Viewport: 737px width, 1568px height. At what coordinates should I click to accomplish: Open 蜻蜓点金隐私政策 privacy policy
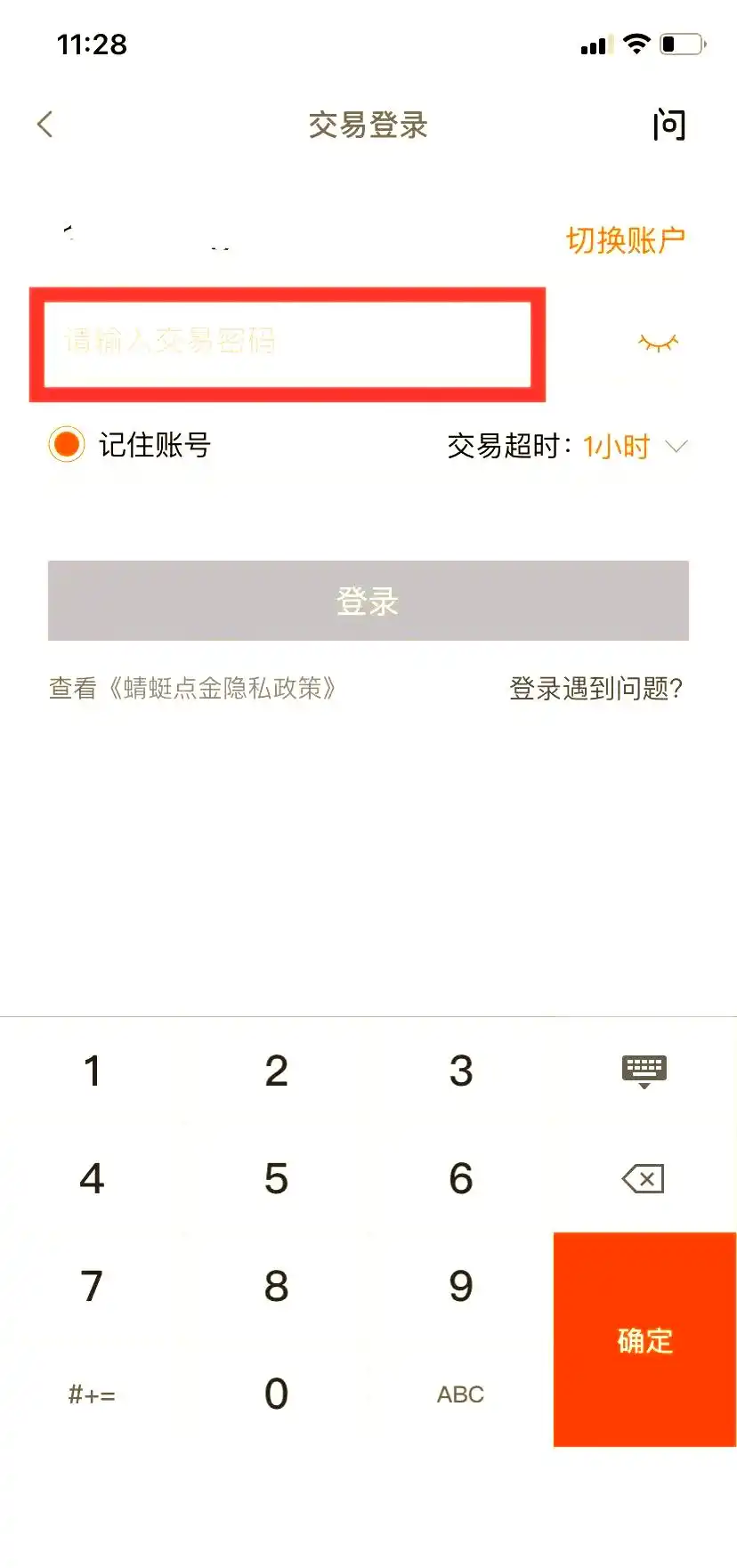[x=221, y=688]
